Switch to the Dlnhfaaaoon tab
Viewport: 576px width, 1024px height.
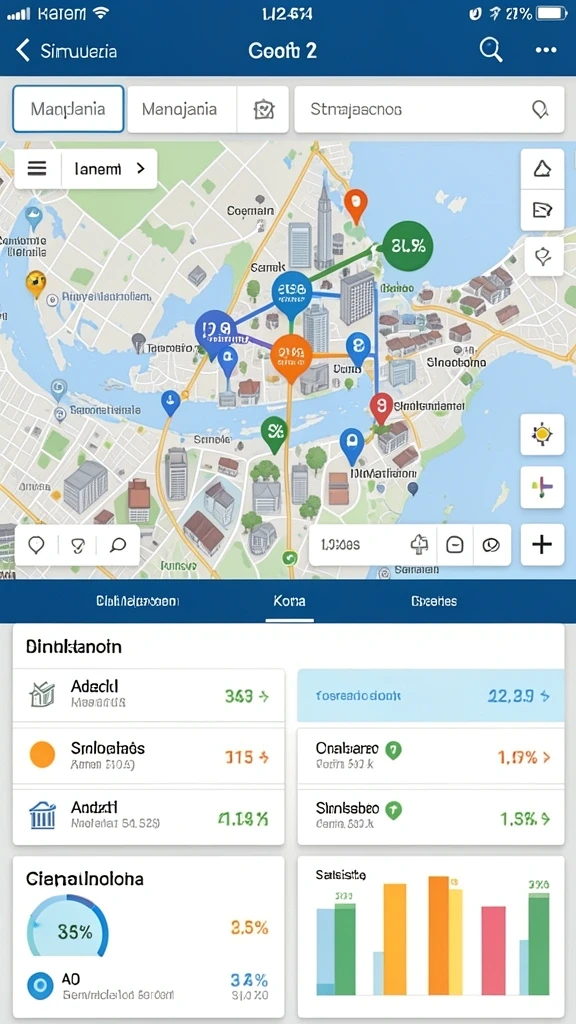pyautogui.click(x=138, y=601)
